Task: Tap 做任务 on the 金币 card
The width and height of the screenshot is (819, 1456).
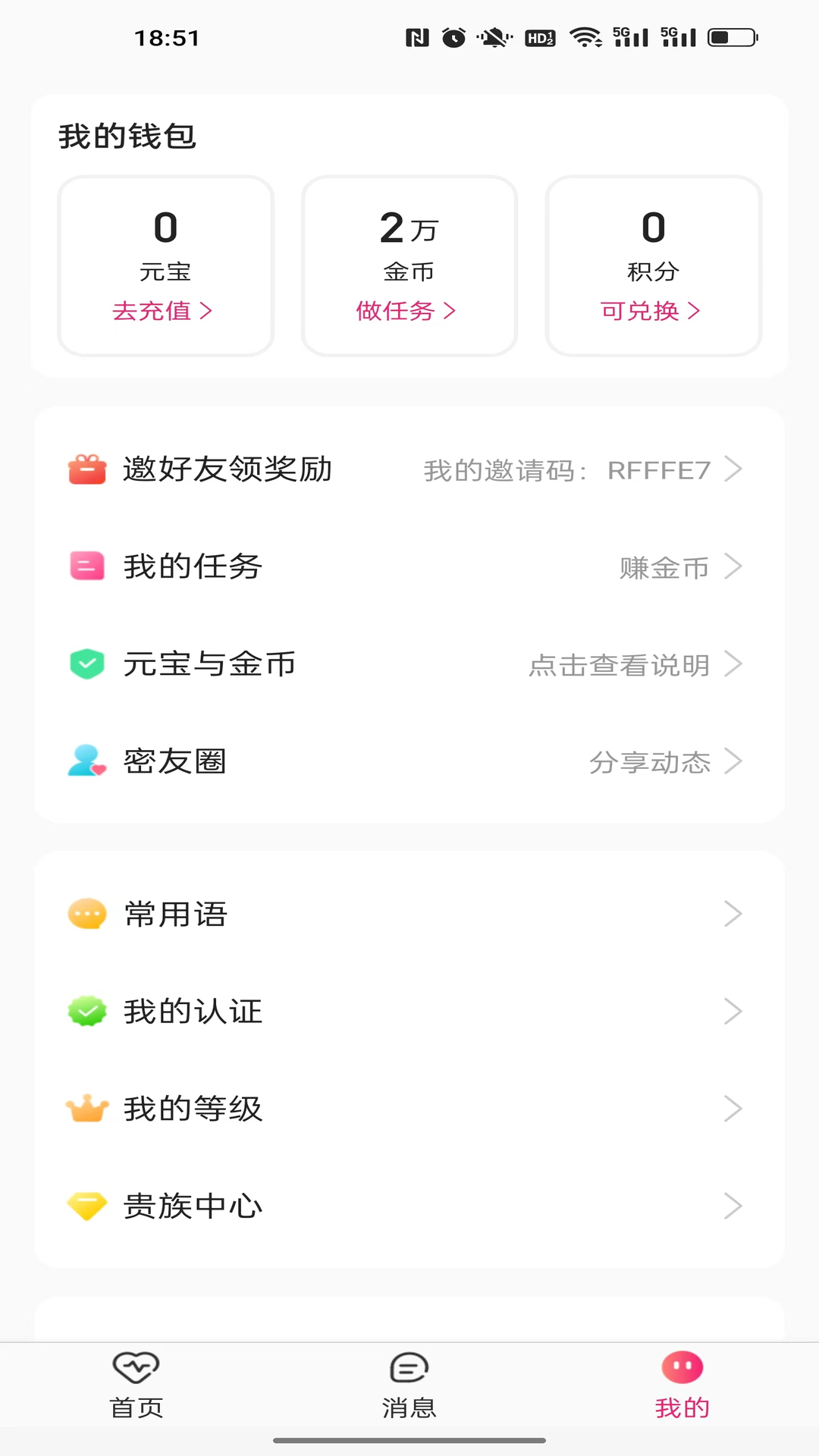Action: click(x=406, y=311)
